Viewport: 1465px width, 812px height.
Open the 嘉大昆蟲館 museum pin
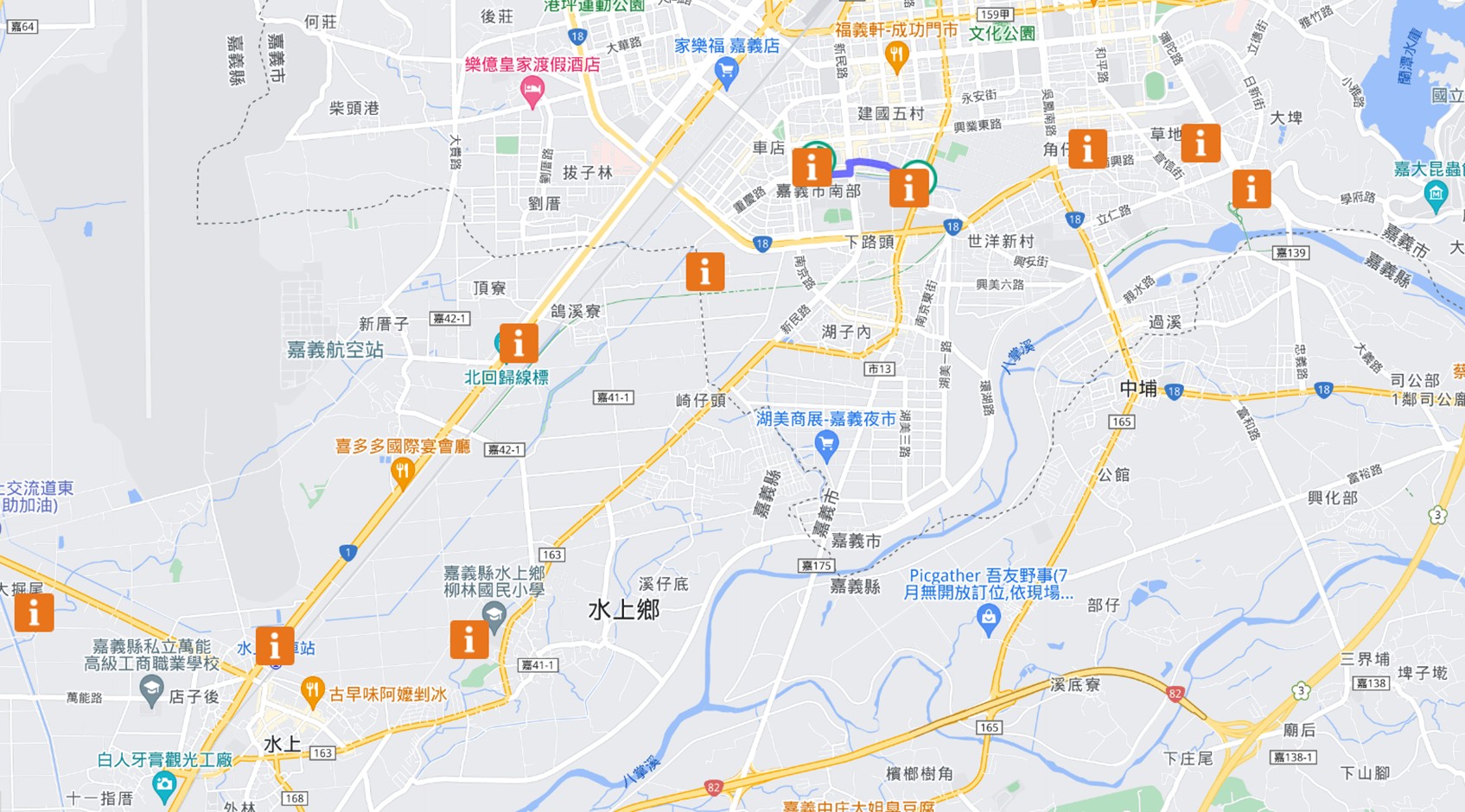[1436, 194]
